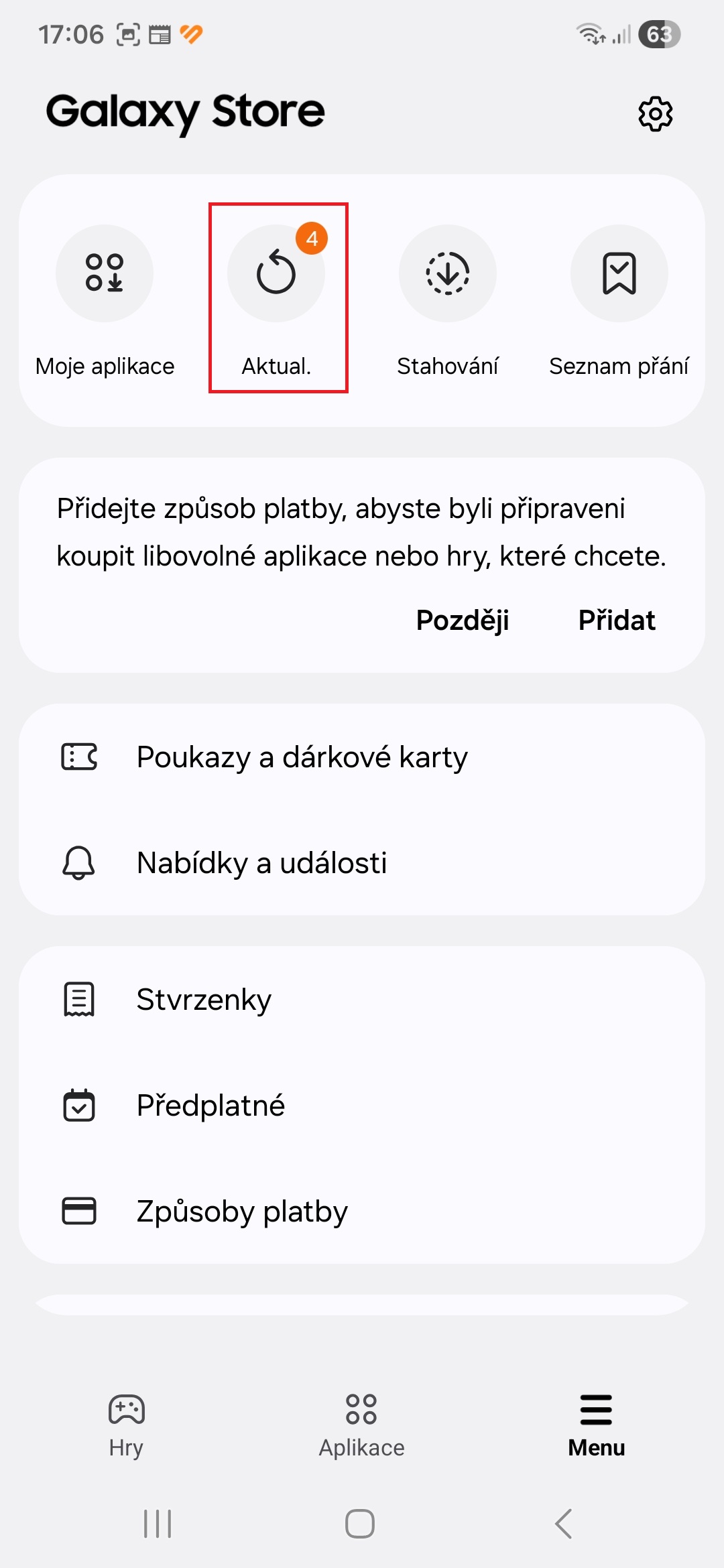Dismiss payment prompt with Později
The width and height of the screenshot is (724, 1568).
tap(463, 620)
